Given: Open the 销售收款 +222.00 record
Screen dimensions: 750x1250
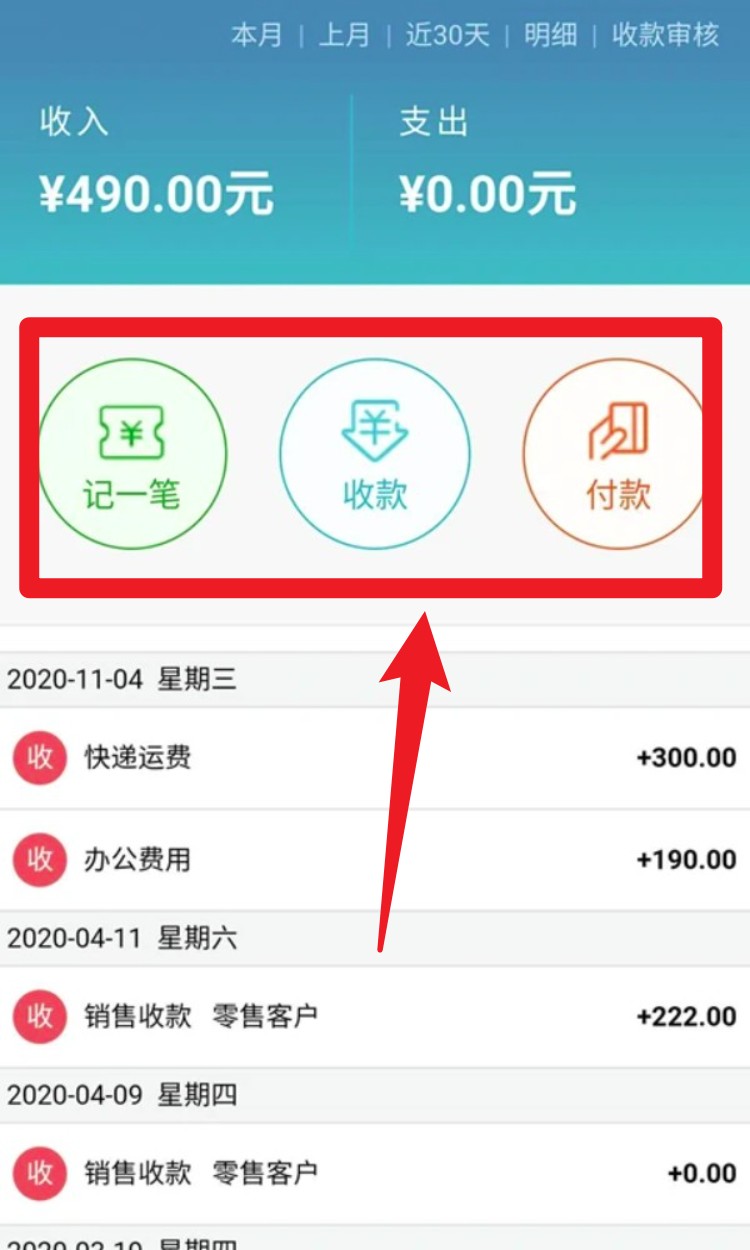Looking at the screenshot, I should pos(375,1017).
